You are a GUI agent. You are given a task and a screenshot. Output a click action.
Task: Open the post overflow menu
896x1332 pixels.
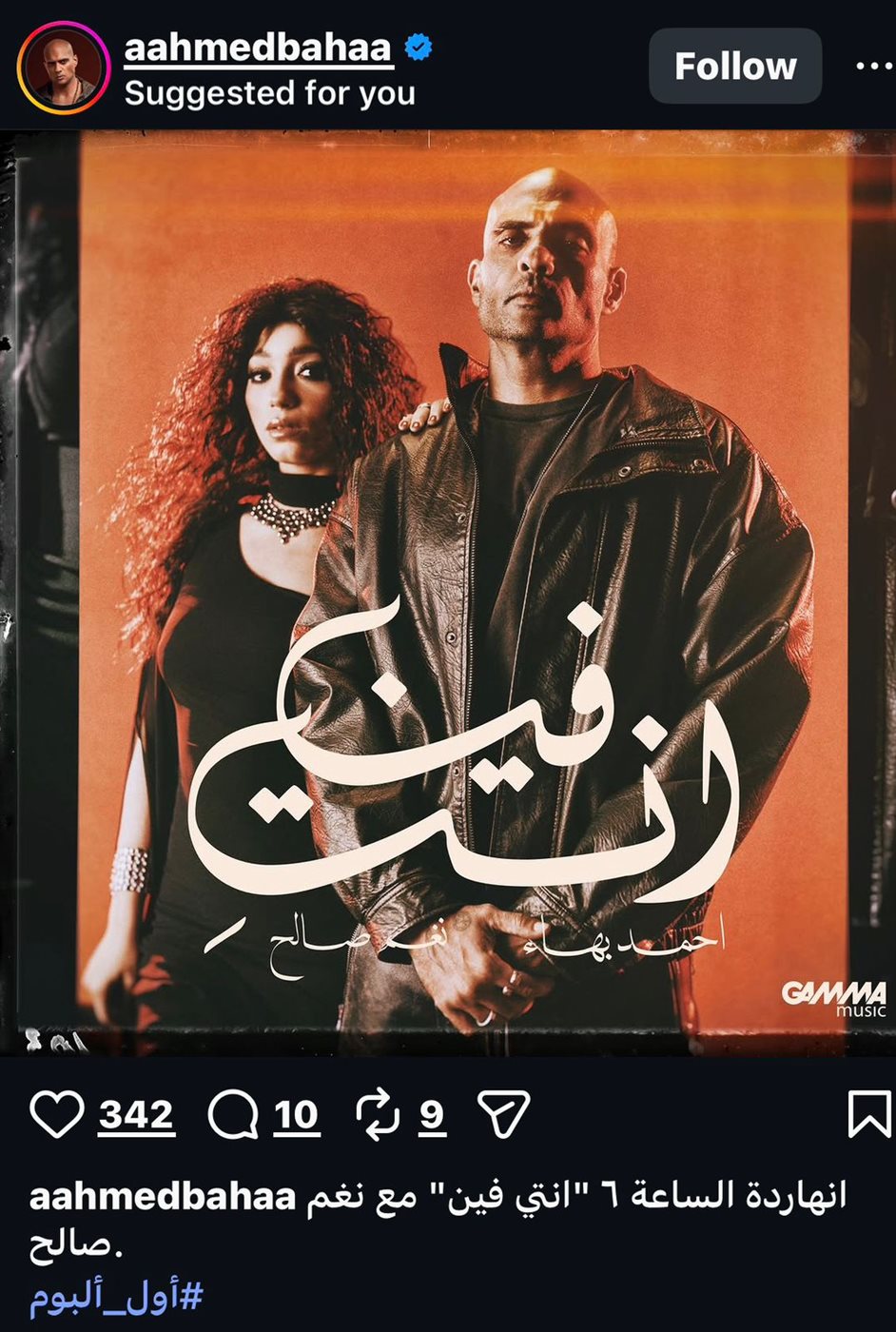pyautogui.click(x=872, y=67)
